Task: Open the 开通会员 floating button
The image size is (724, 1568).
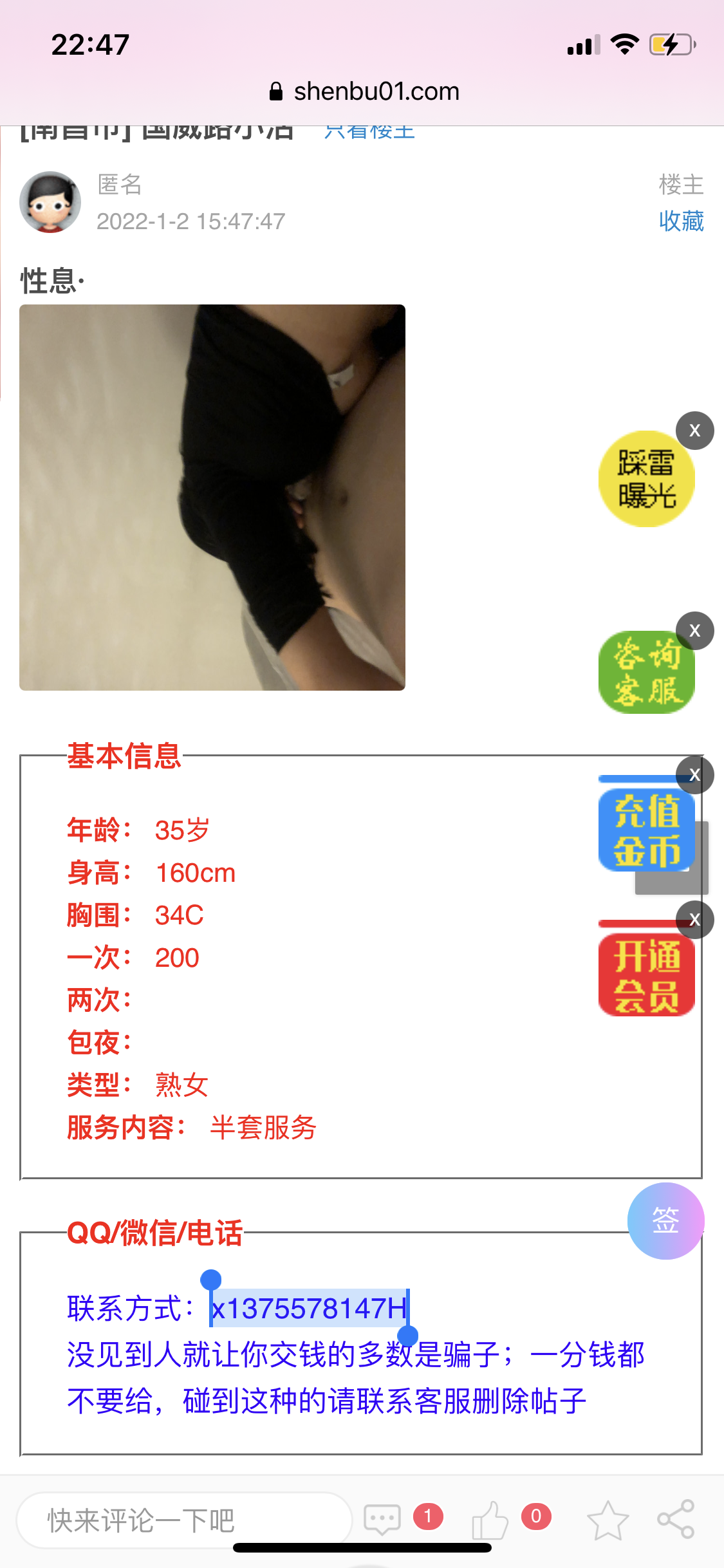Action: [x=645, y=975]
